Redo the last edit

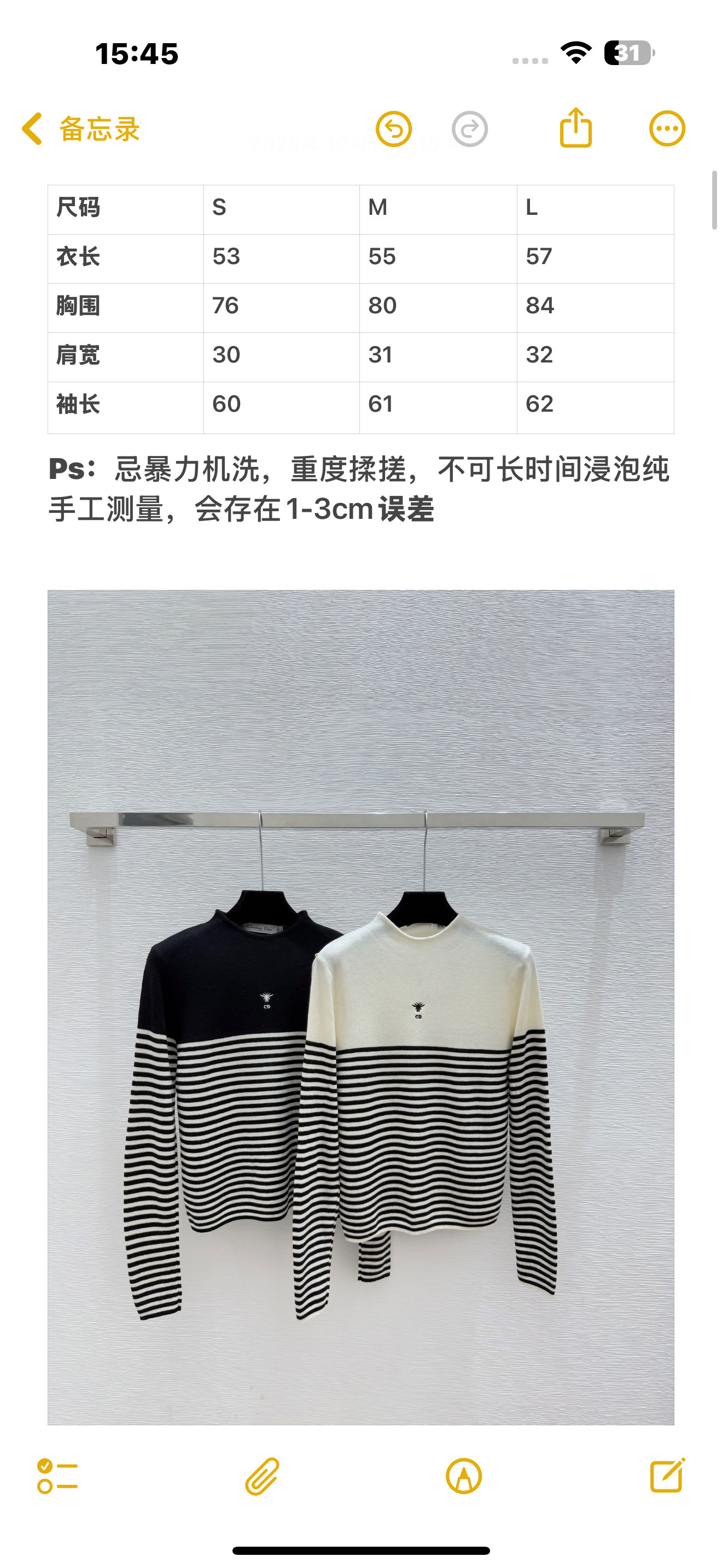469,129
